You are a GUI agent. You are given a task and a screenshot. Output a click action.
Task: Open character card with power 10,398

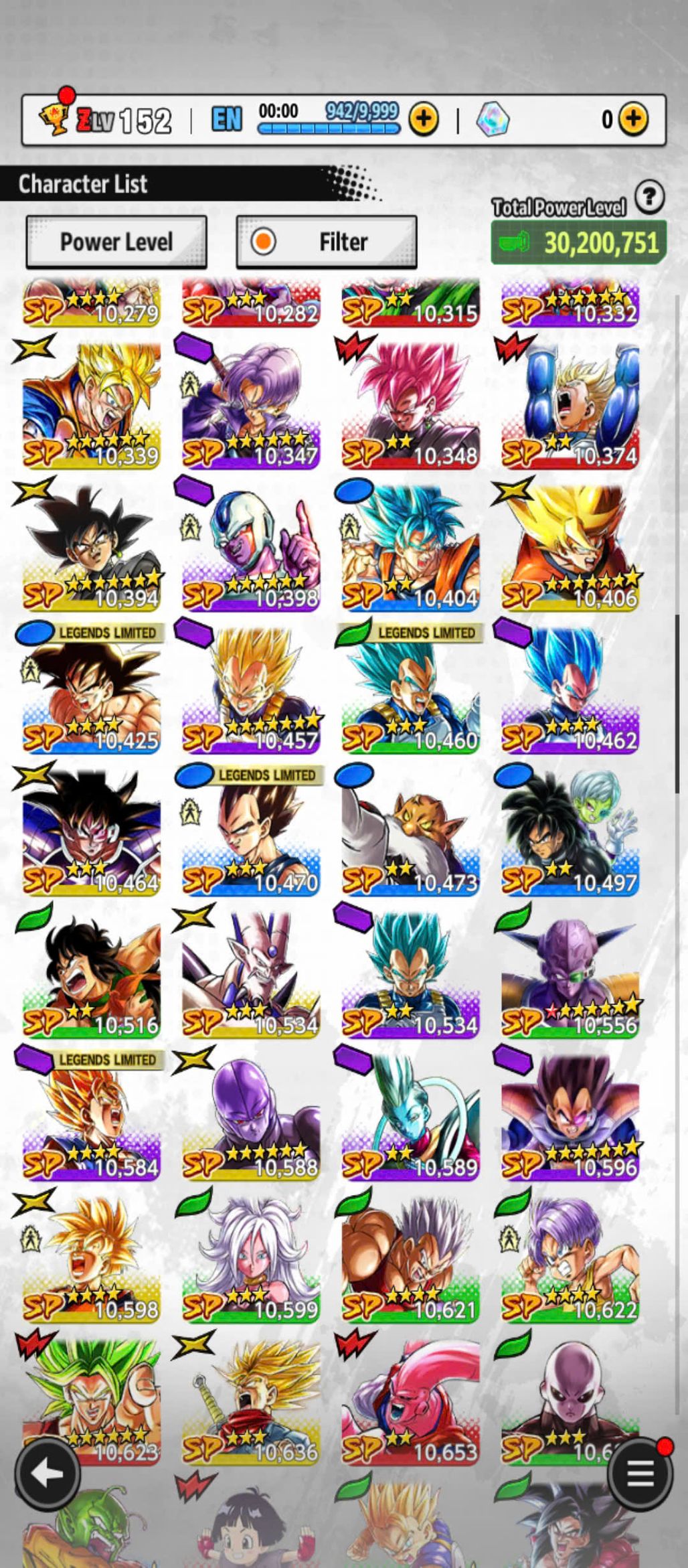pyautogui.click(x=251, y=547)
